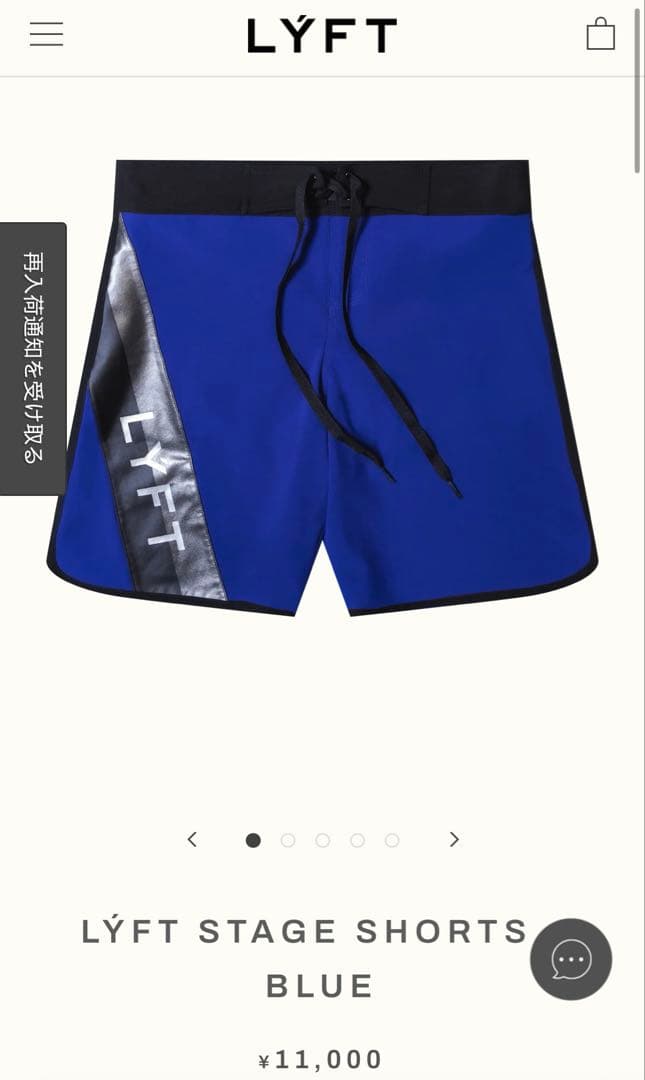Jump to the fifth image dot
The image size is (645, 1080).
392,840
